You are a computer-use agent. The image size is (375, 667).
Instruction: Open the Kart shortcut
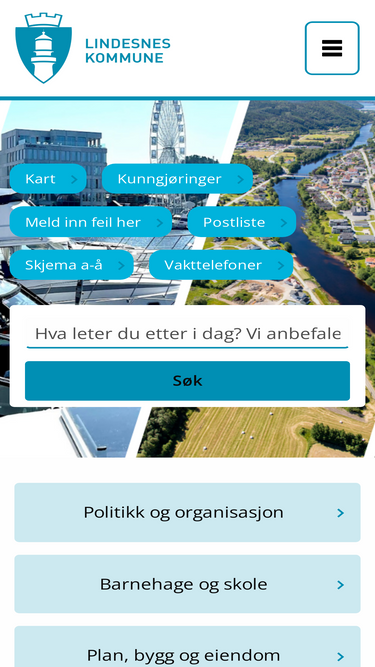click(48, 179)
